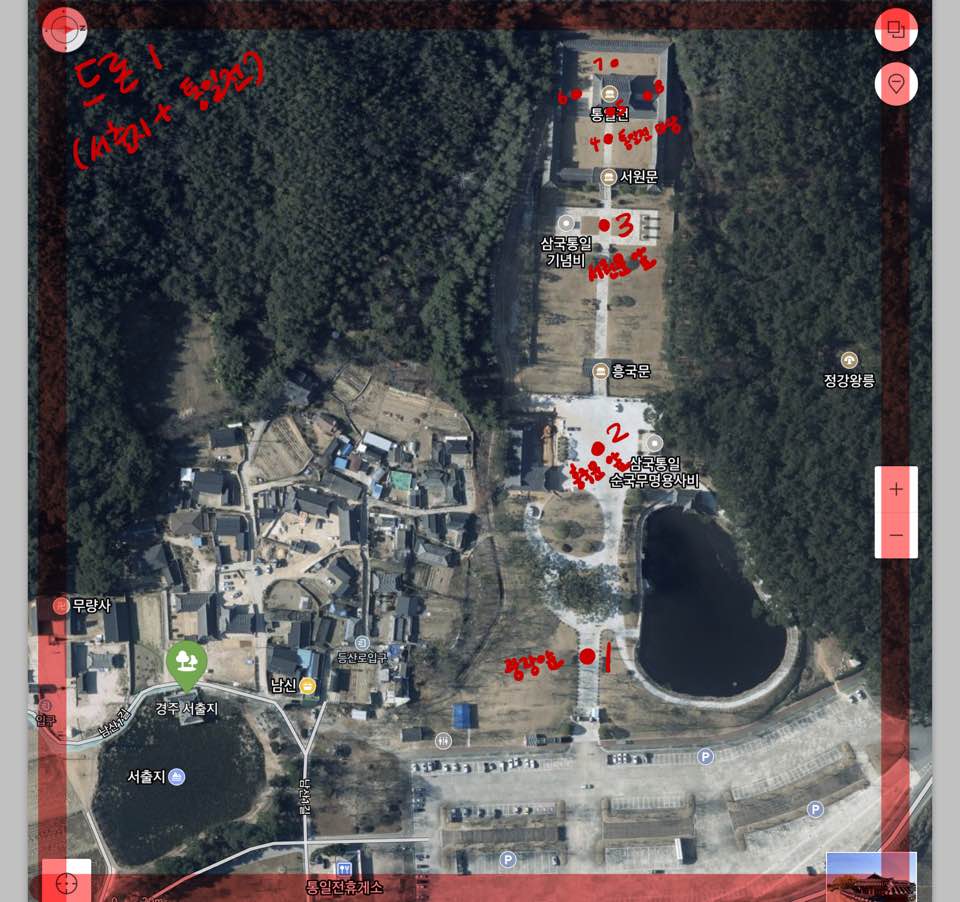Open the map layers button

896,30
